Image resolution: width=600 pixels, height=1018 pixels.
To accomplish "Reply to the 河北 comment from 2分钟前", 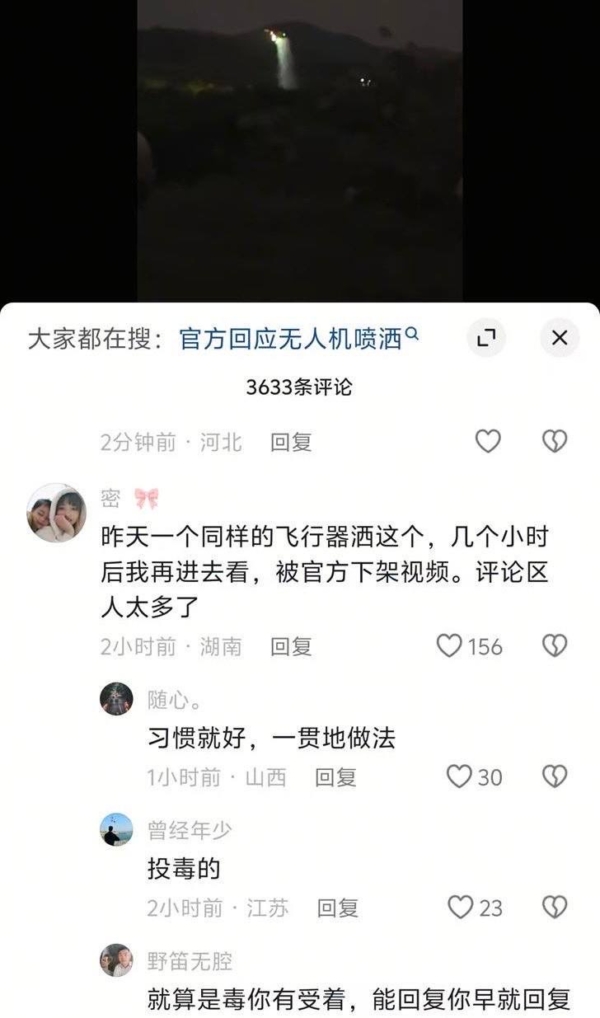I will 291,442.
